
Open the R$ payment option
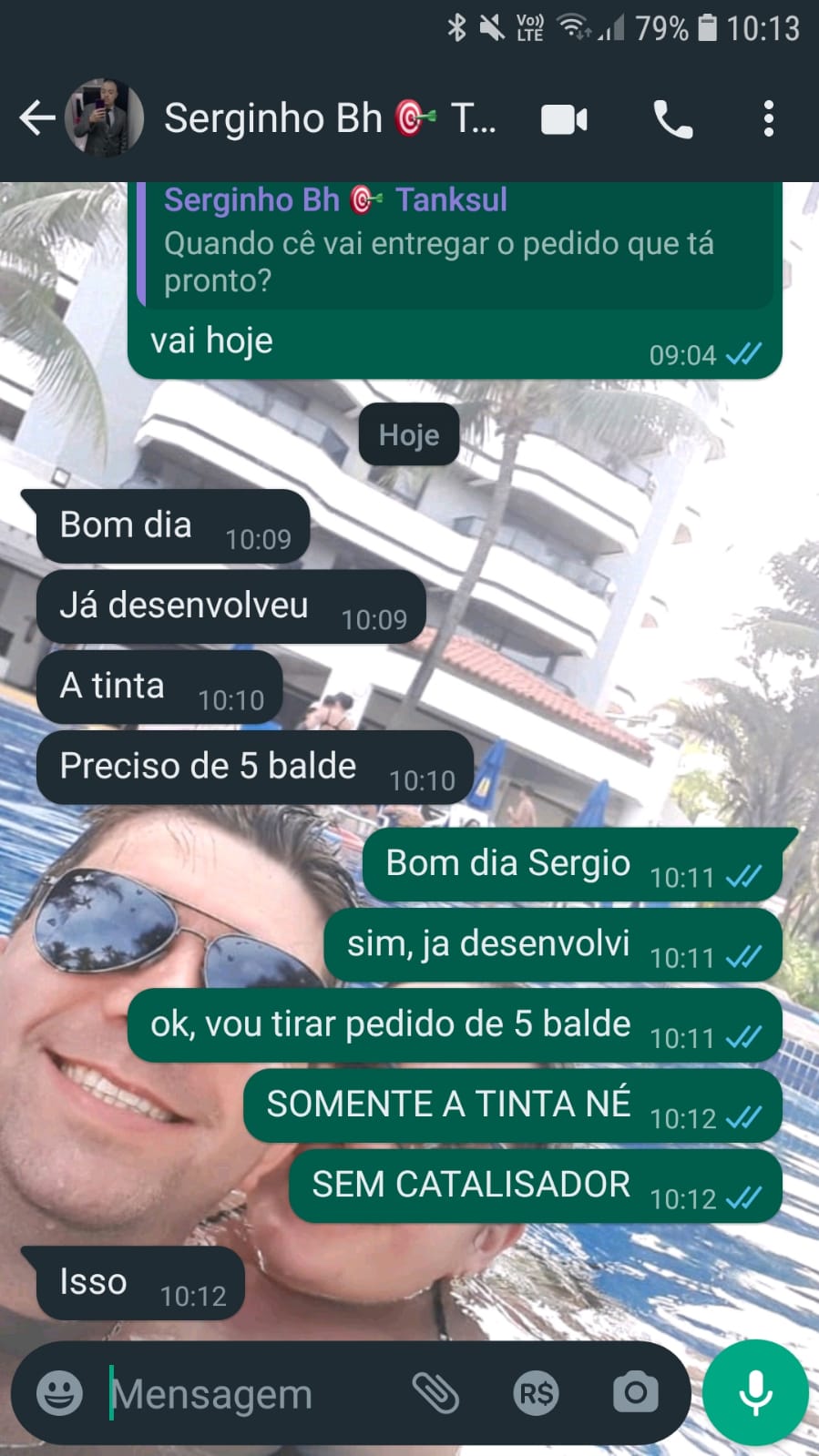536,1393
